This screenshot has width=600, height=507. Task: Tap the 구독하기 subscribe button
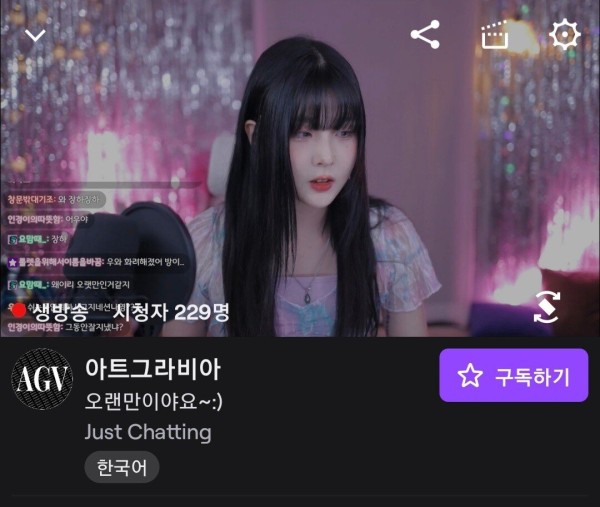[513, 376]
